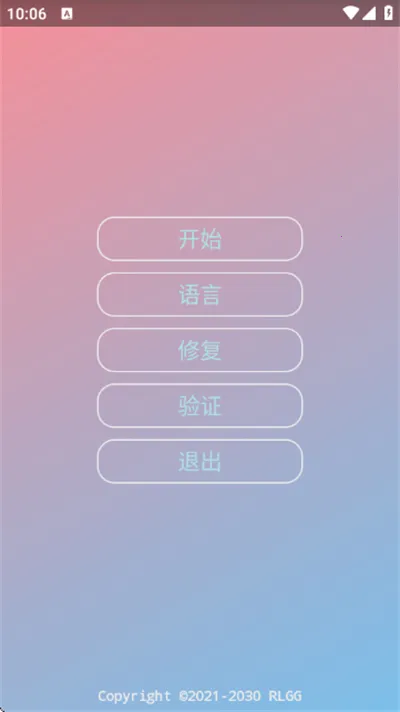Tap the 开始 (Start) button
The height and width of the screenshot is (712, 400).
pos(200,239)
